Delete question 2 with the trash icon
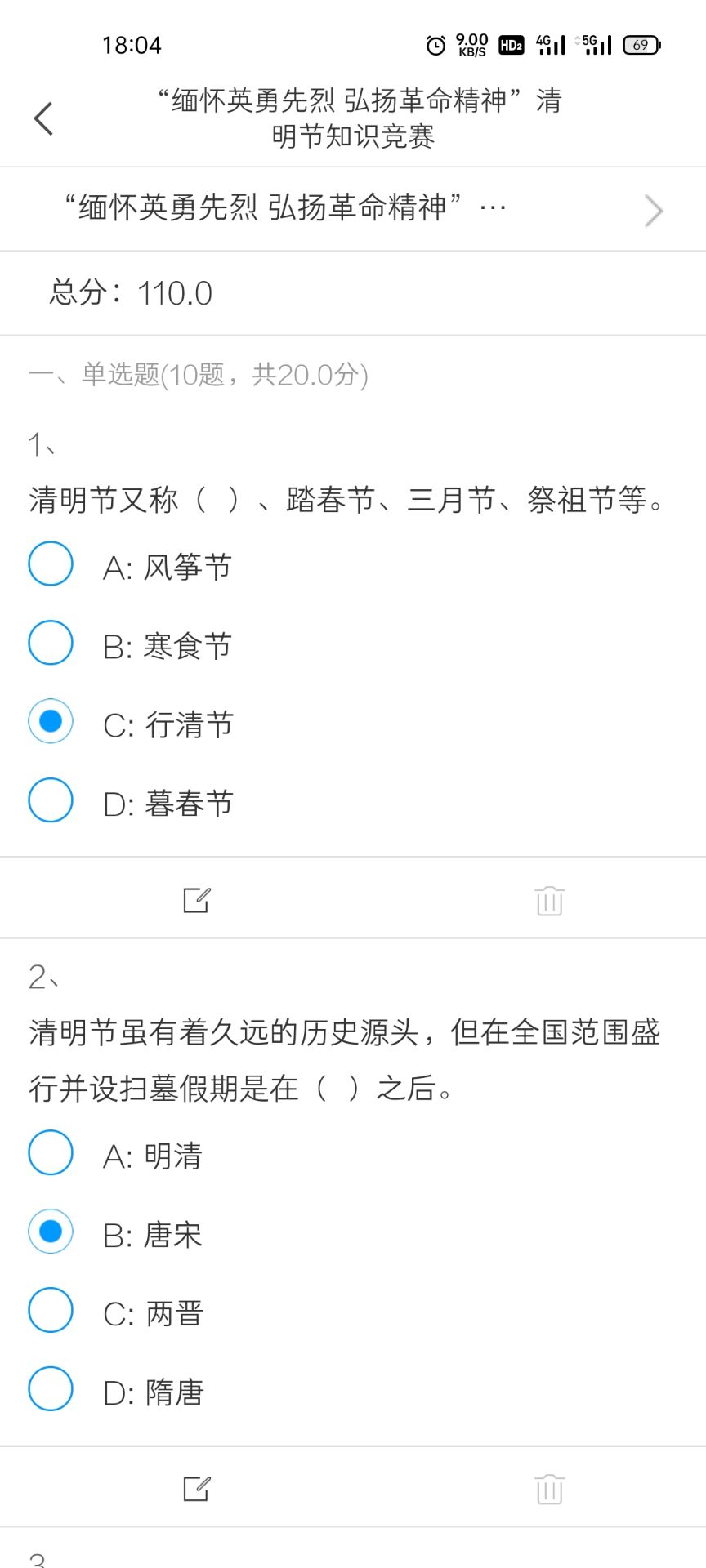Viewport: 706px width, 1568px height. (549, 1489)
